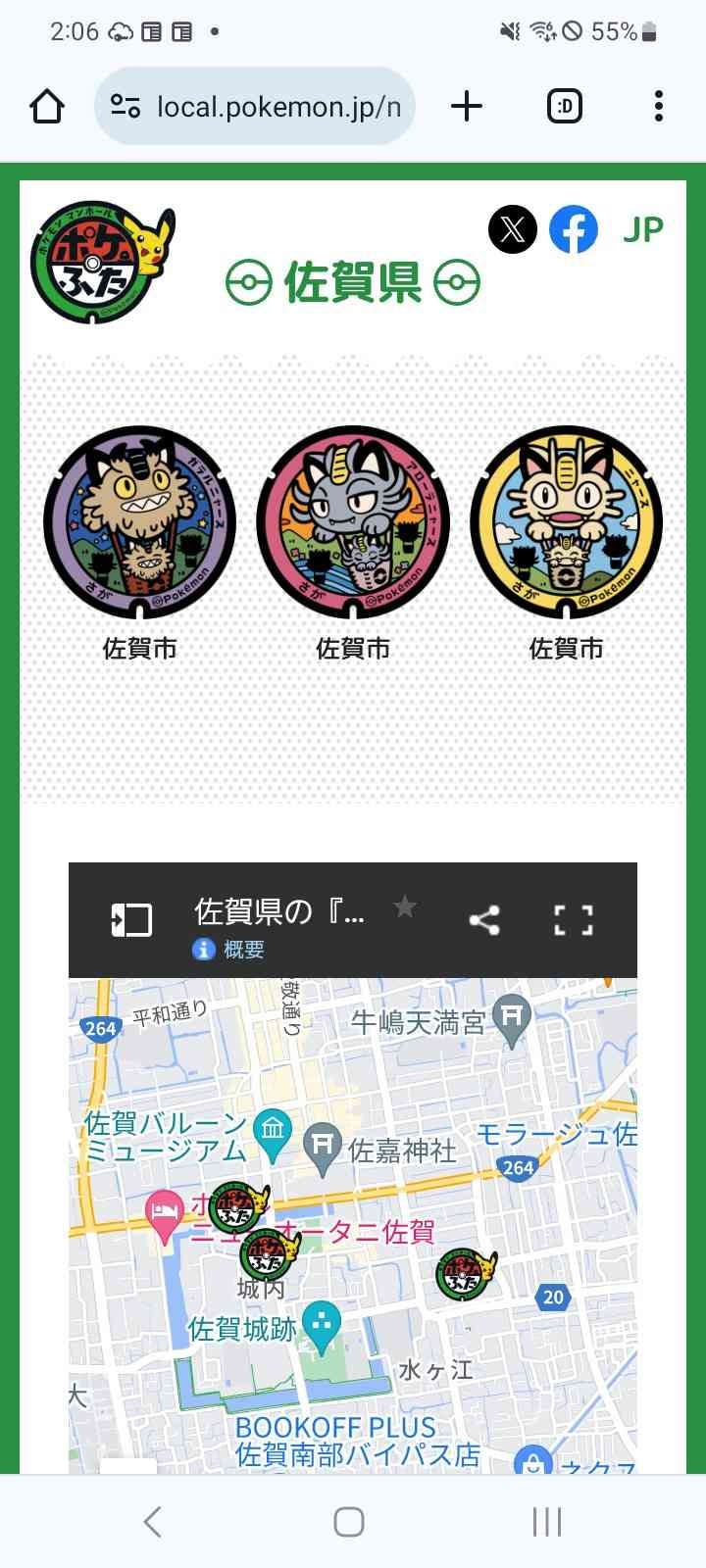
Task: Toggle the map side panel
Action: [130, 920]
